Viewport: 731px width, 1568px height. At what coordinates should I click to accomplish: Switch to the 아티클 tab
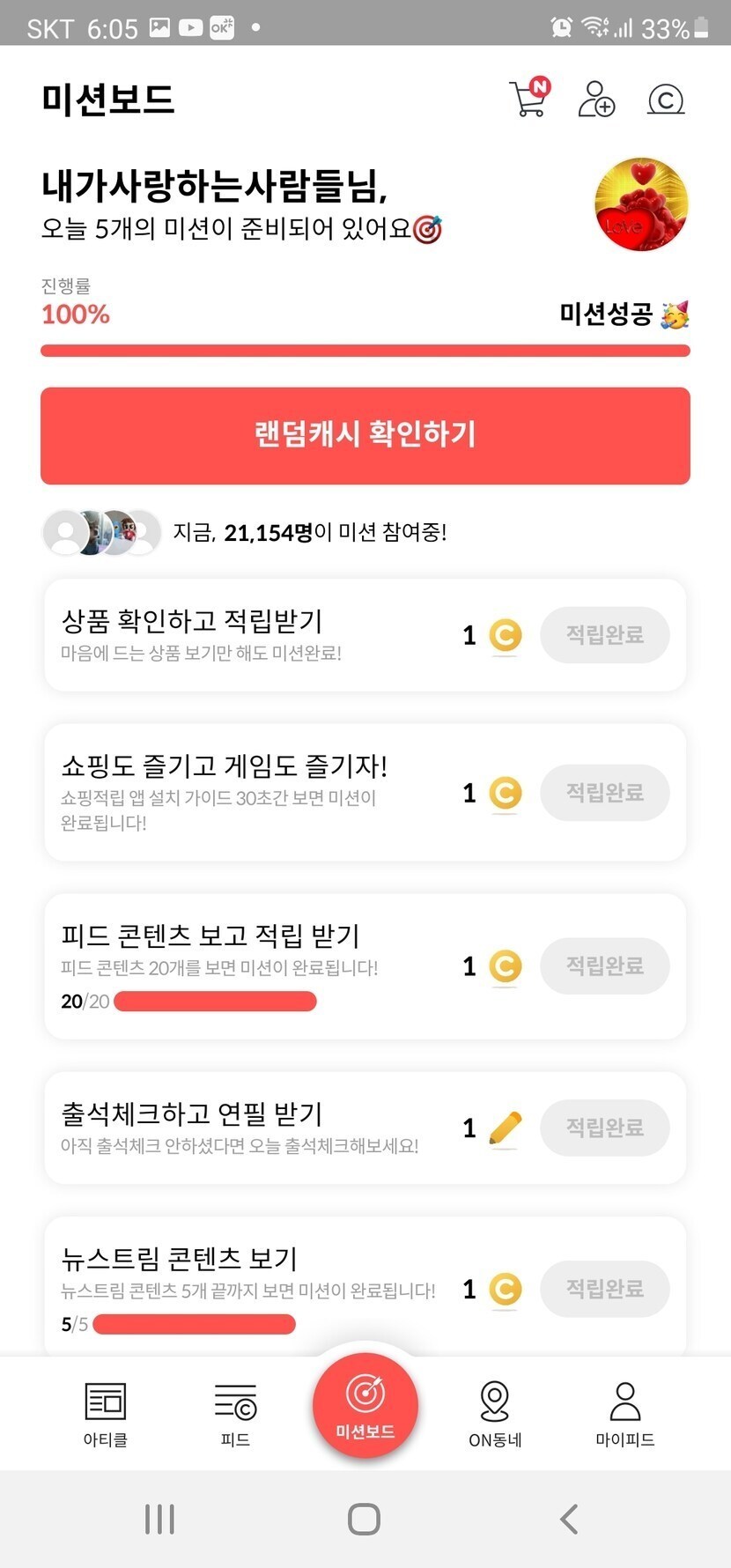click(106, 1413)
